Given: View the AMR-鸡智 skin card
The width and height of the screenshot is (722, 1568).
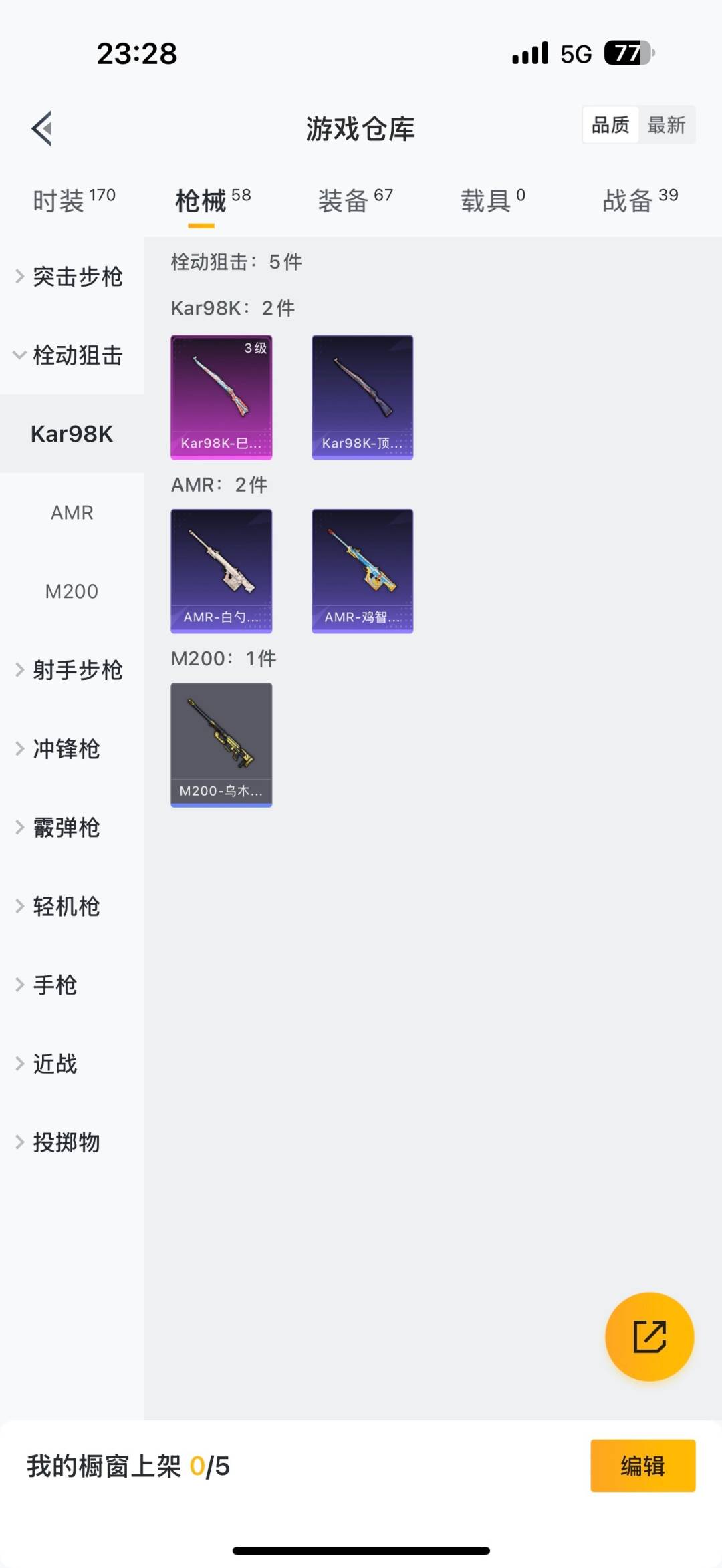Looking at the screenshot, I should click(x=362, y=571).
